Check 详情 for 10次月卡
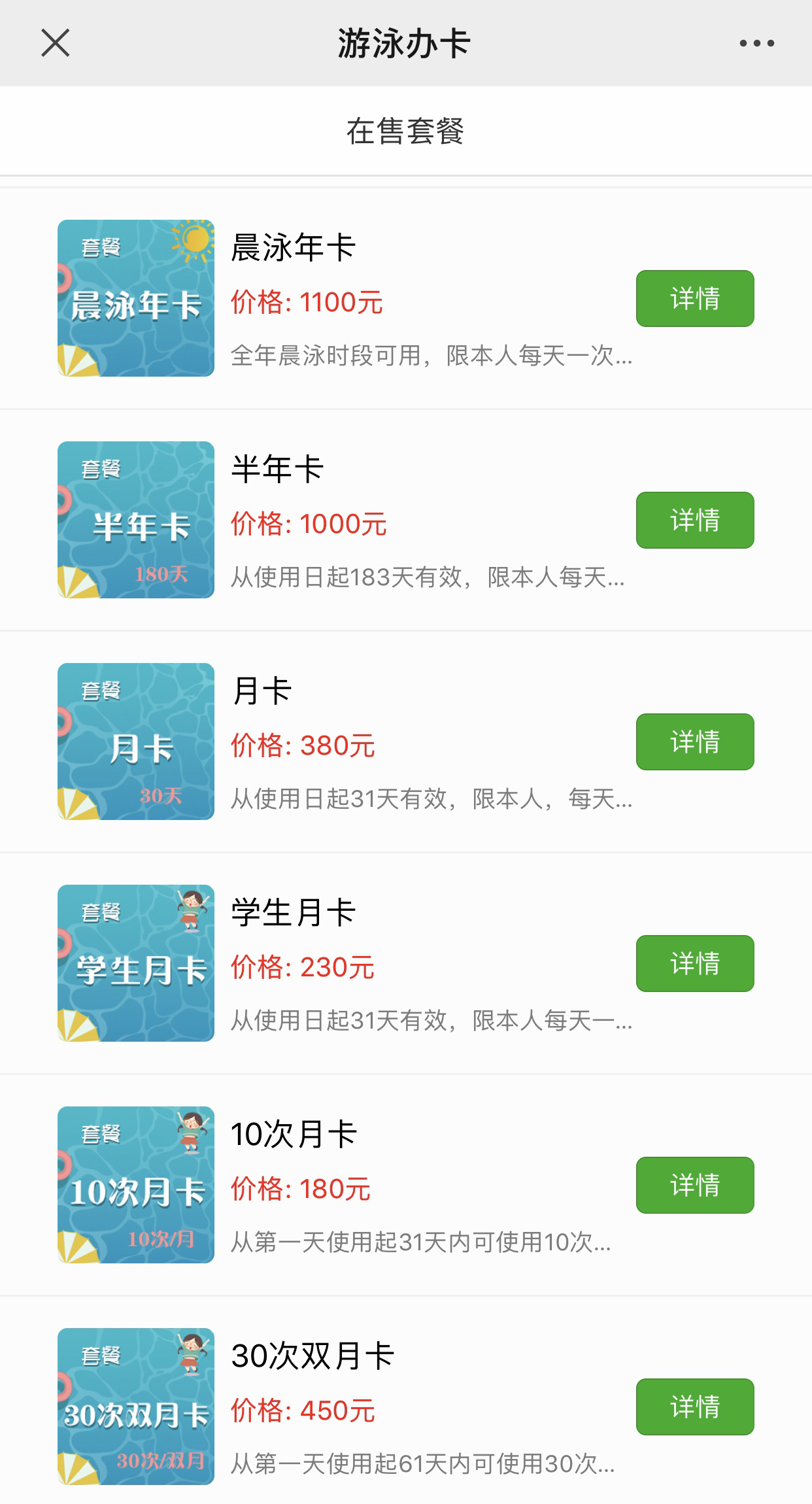 [694, 1185]
